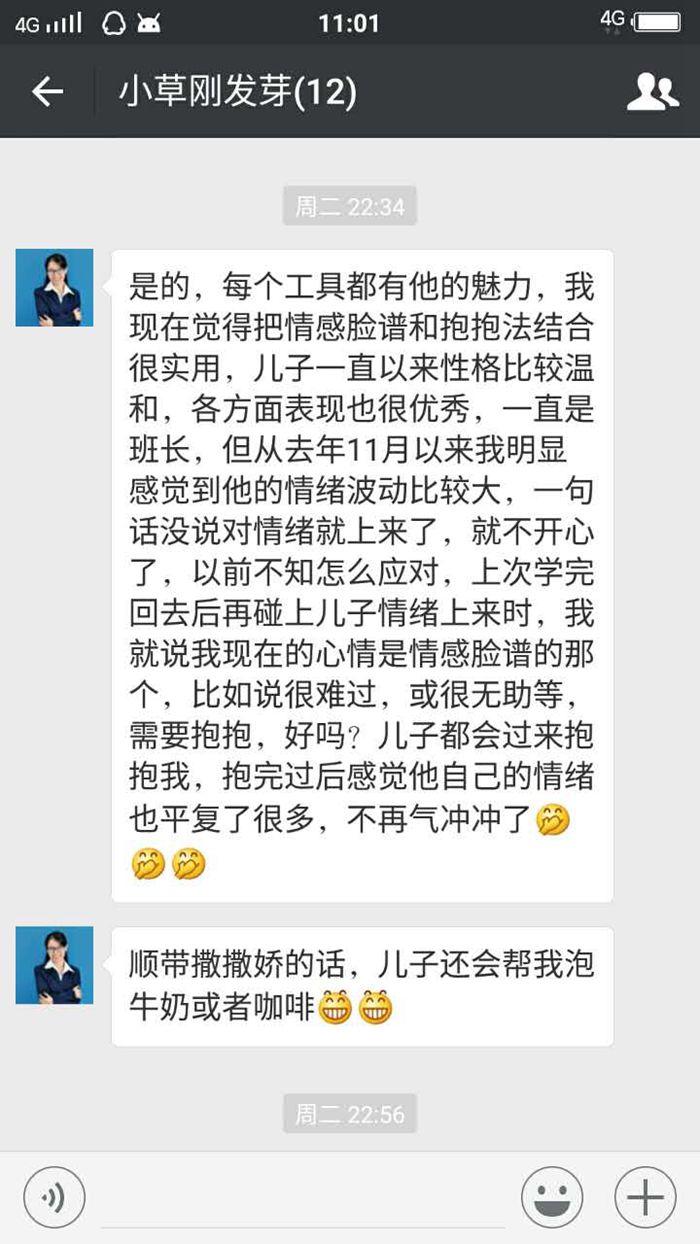The width and height of the screenshot is (700, 1244).
Task: Open sender's avatar beside the 顺带撒撒娇 message
Action: point(54,965)
